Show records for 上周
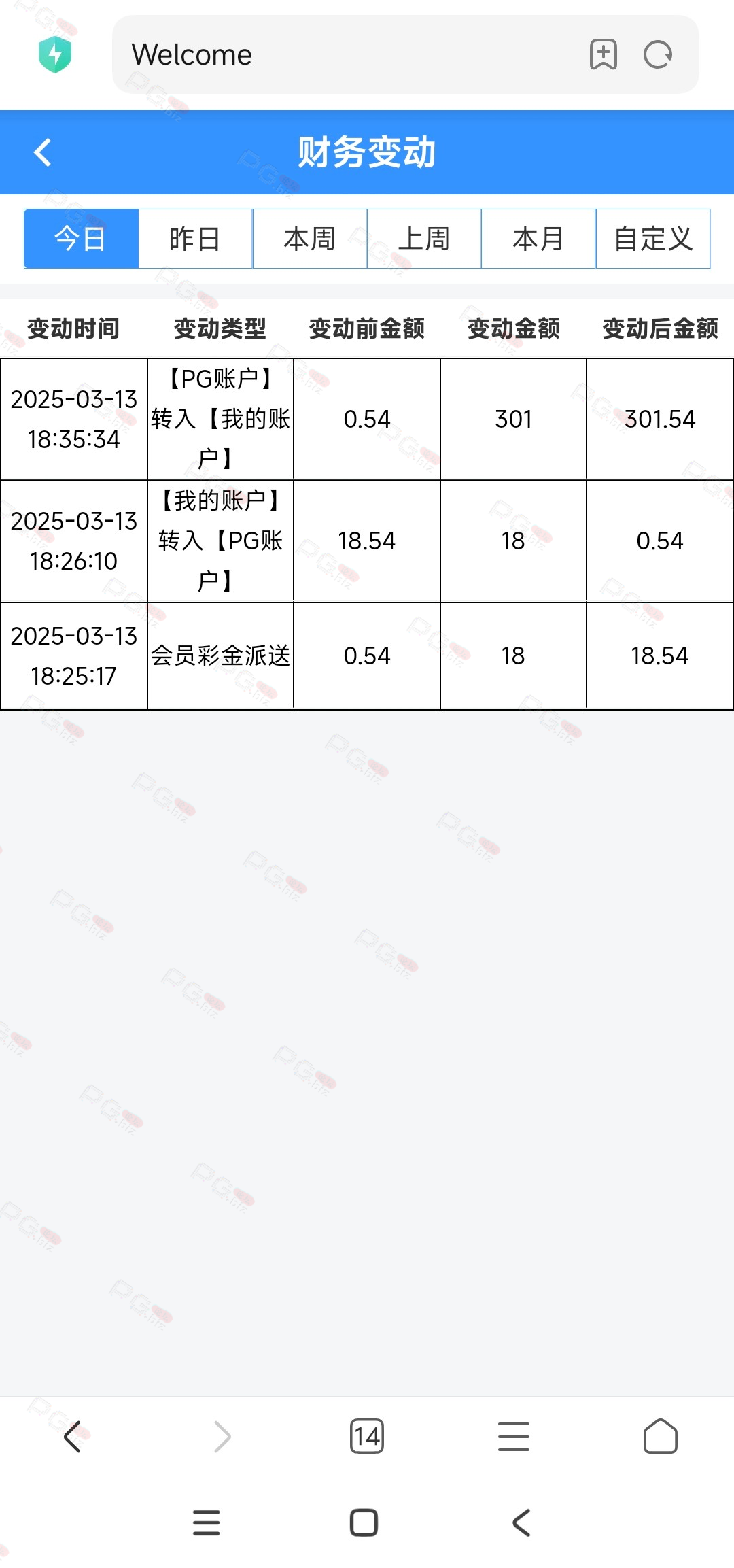The height and width of the screenshot is (1568, 734). pos(424,239)
